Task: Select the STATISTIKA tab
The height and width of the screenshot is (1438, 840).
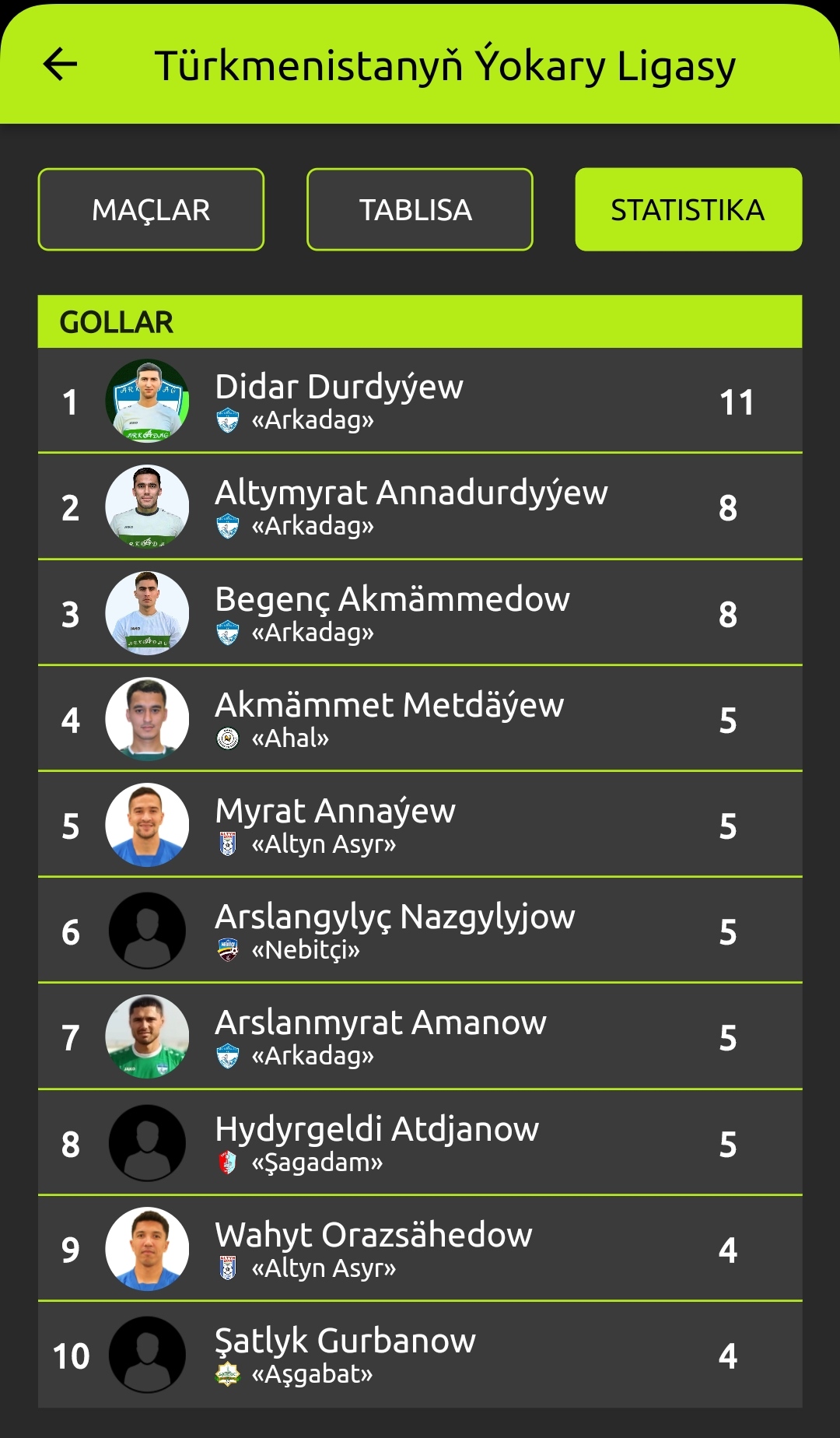Action: [688, 209]
